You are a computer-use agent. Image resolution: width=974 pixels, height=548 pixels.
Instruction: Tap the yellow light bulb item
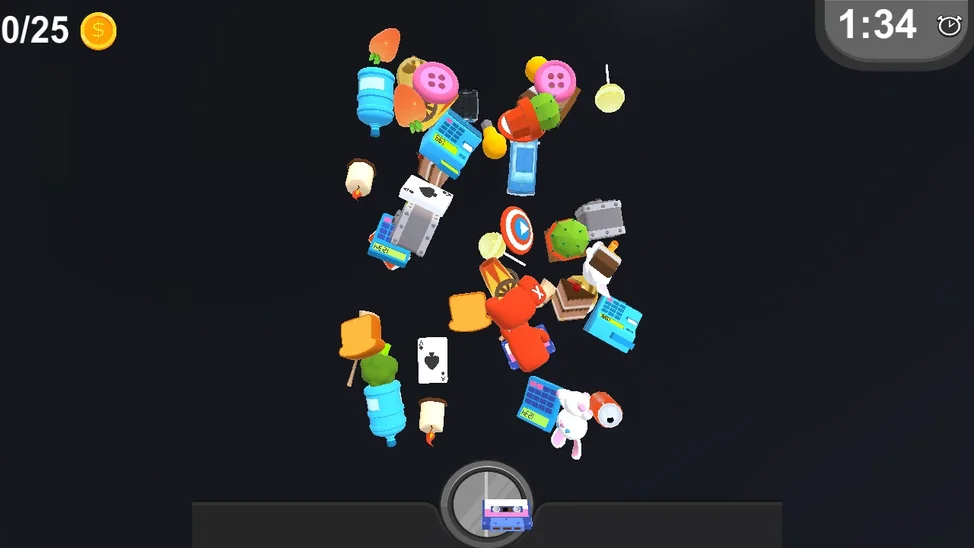493,142
